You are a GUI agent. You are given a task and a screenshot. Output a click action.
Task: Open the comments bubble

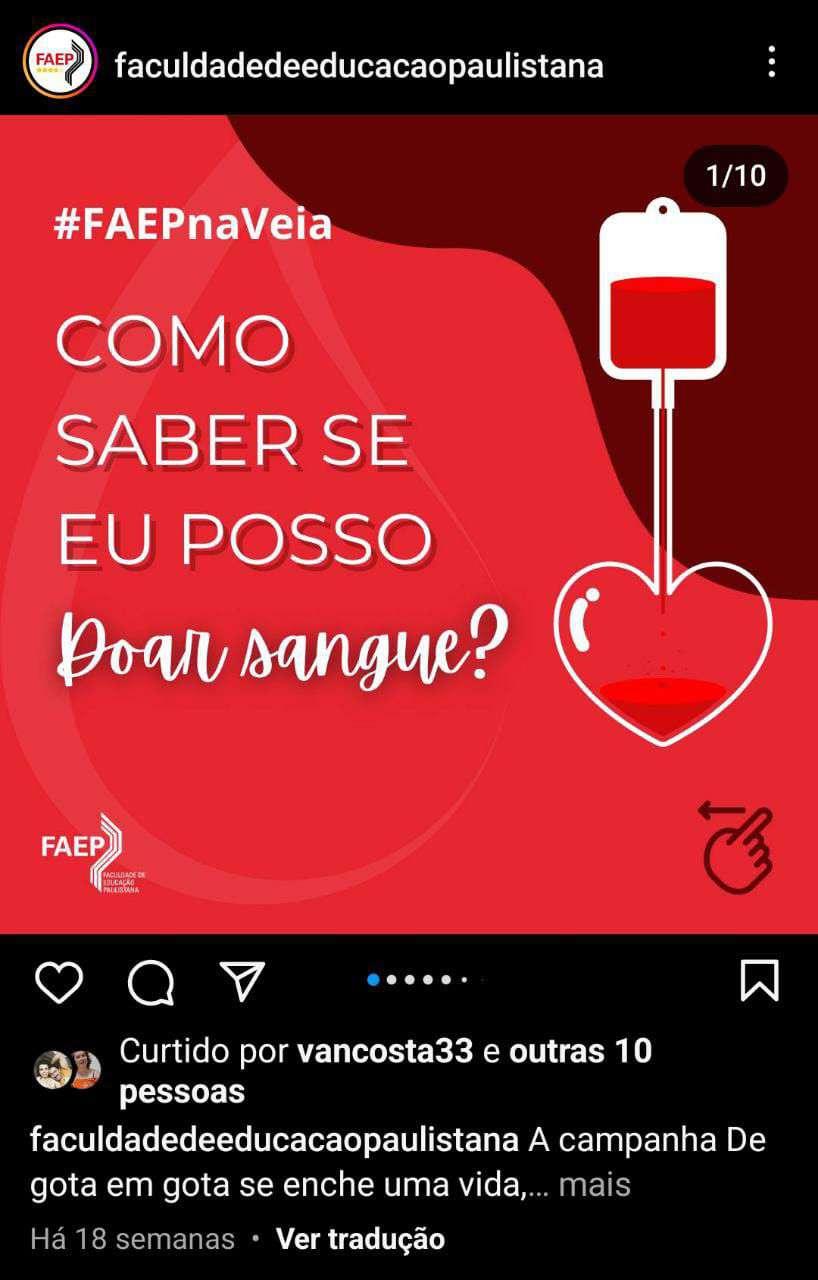click(x=151, y=981)
